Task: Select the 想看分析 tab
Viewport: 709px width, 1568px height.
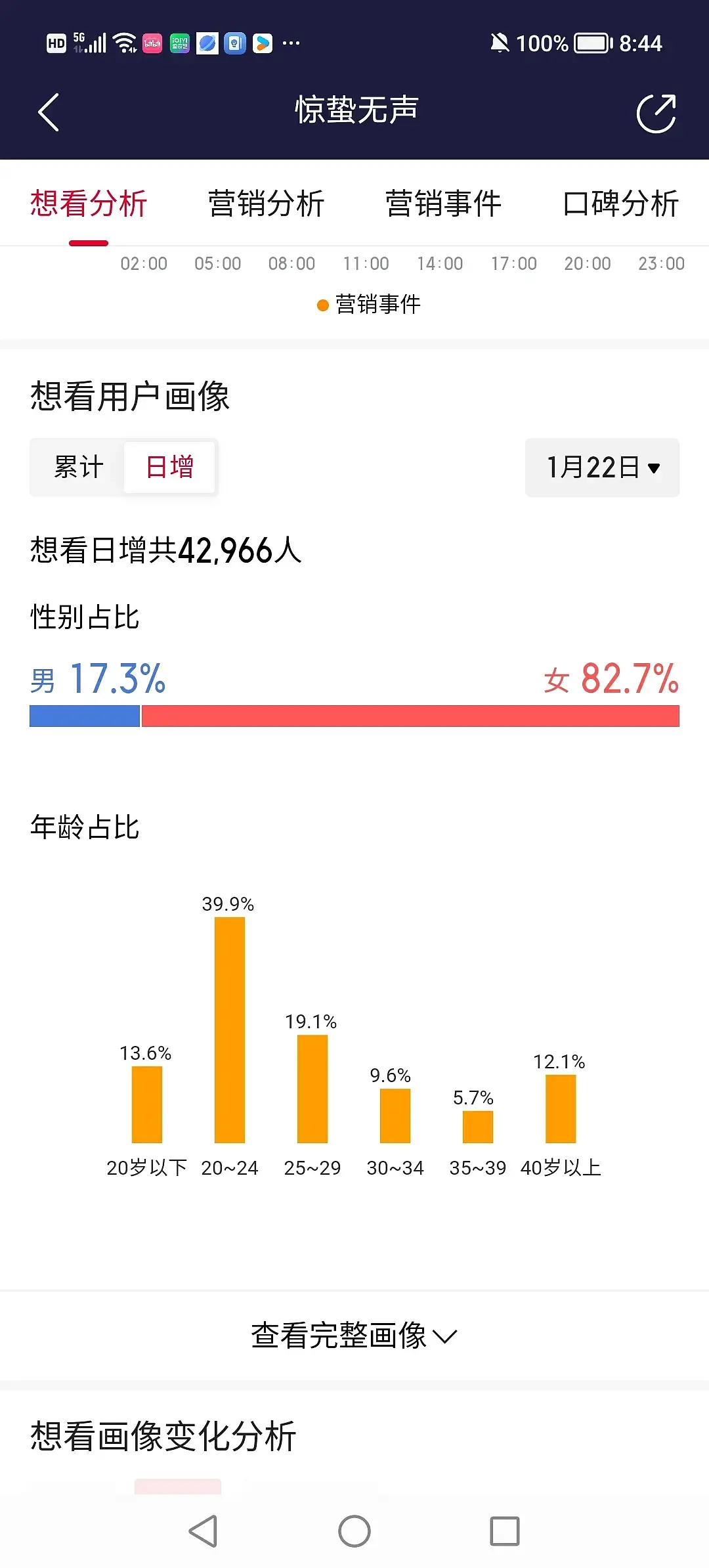Action: coord(89,204)
